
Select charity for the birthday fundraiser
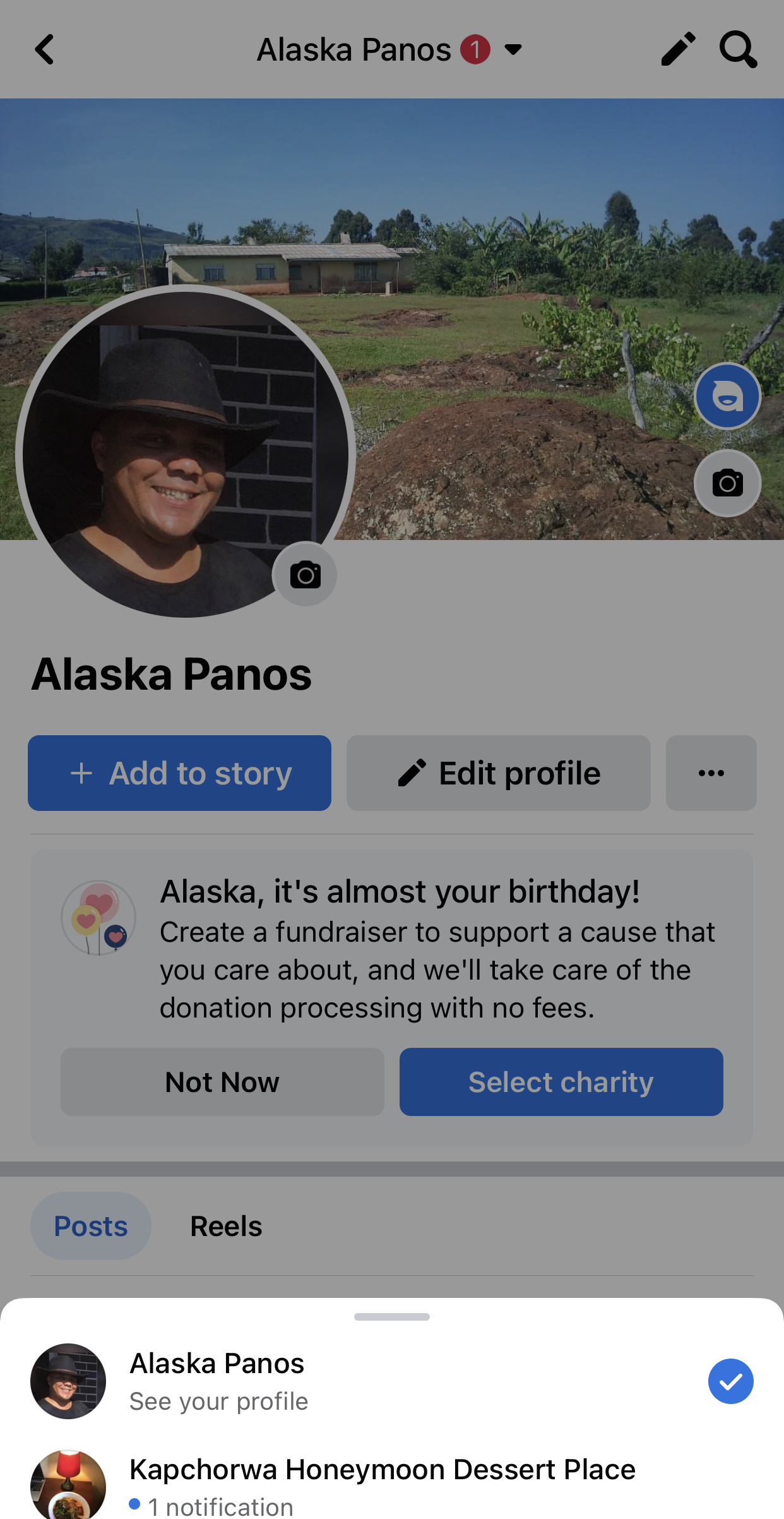[561, 1081]
